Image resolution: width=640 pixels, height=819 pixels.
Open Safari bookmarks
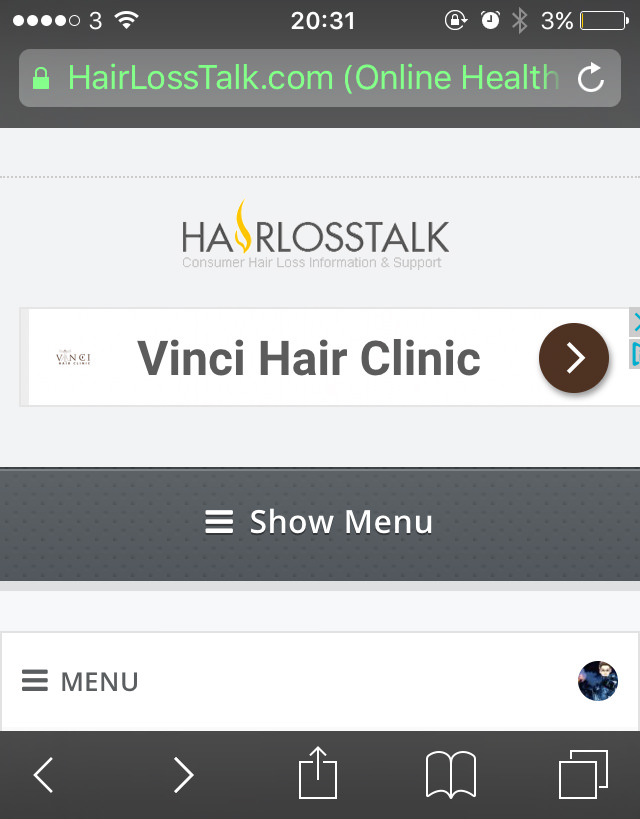[x=450, y=775]
